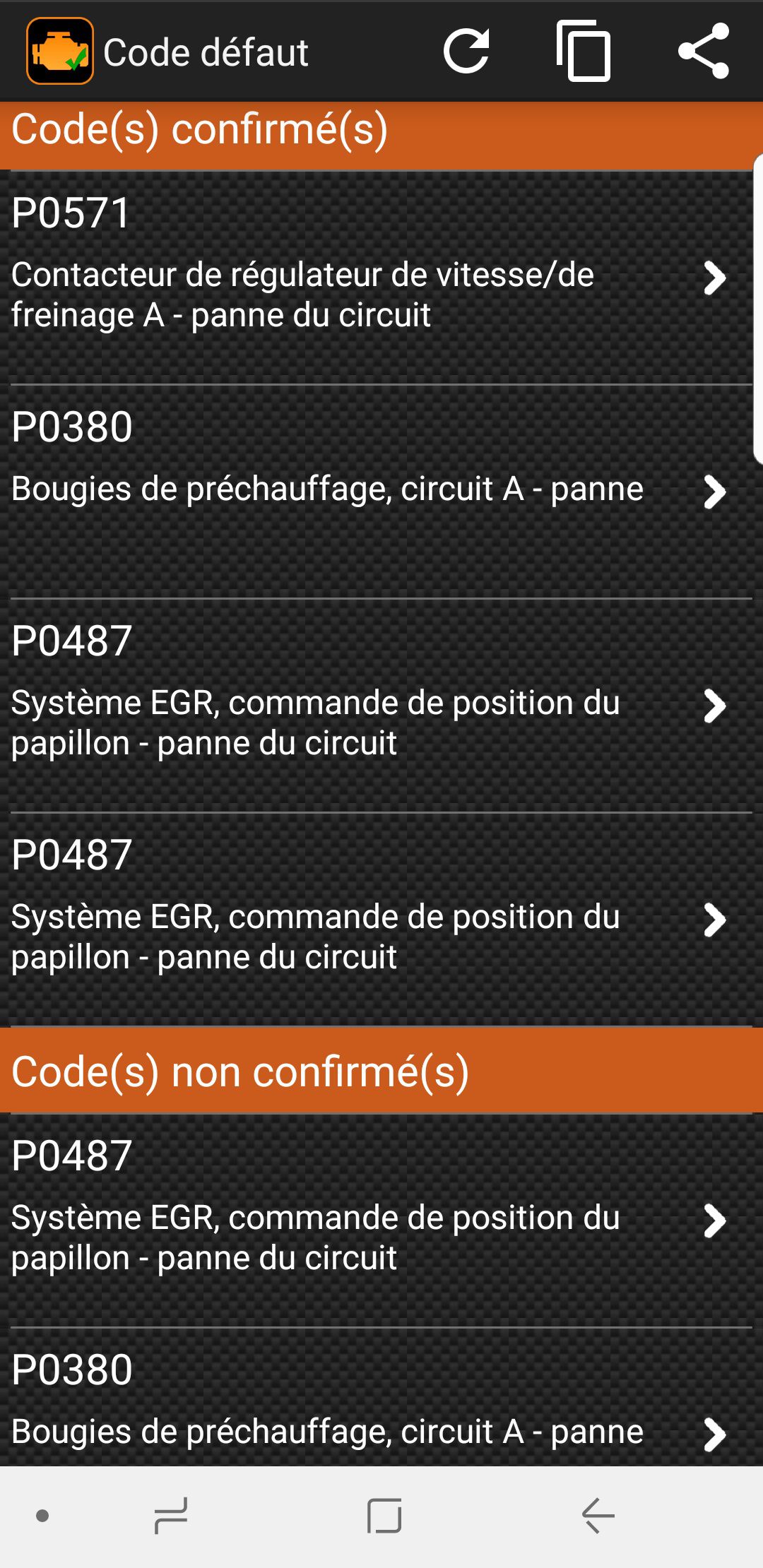763x1568 pixels.
Task: Go back with the system back arrow
Action: click(x=598, y=1515)
